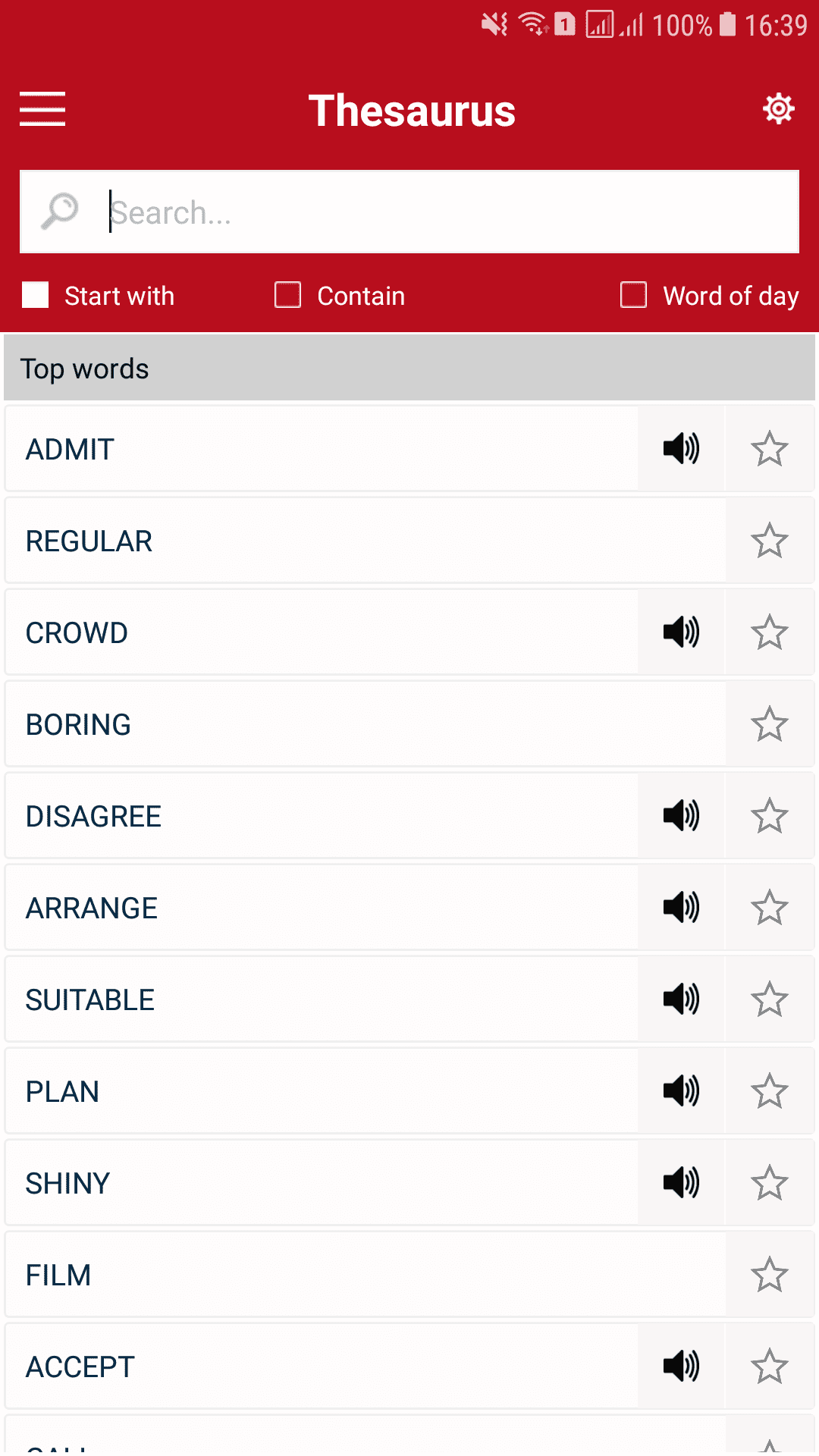Open the settings gear
Viewport: 819px width, 1456px height.
[x=778, y=109]
